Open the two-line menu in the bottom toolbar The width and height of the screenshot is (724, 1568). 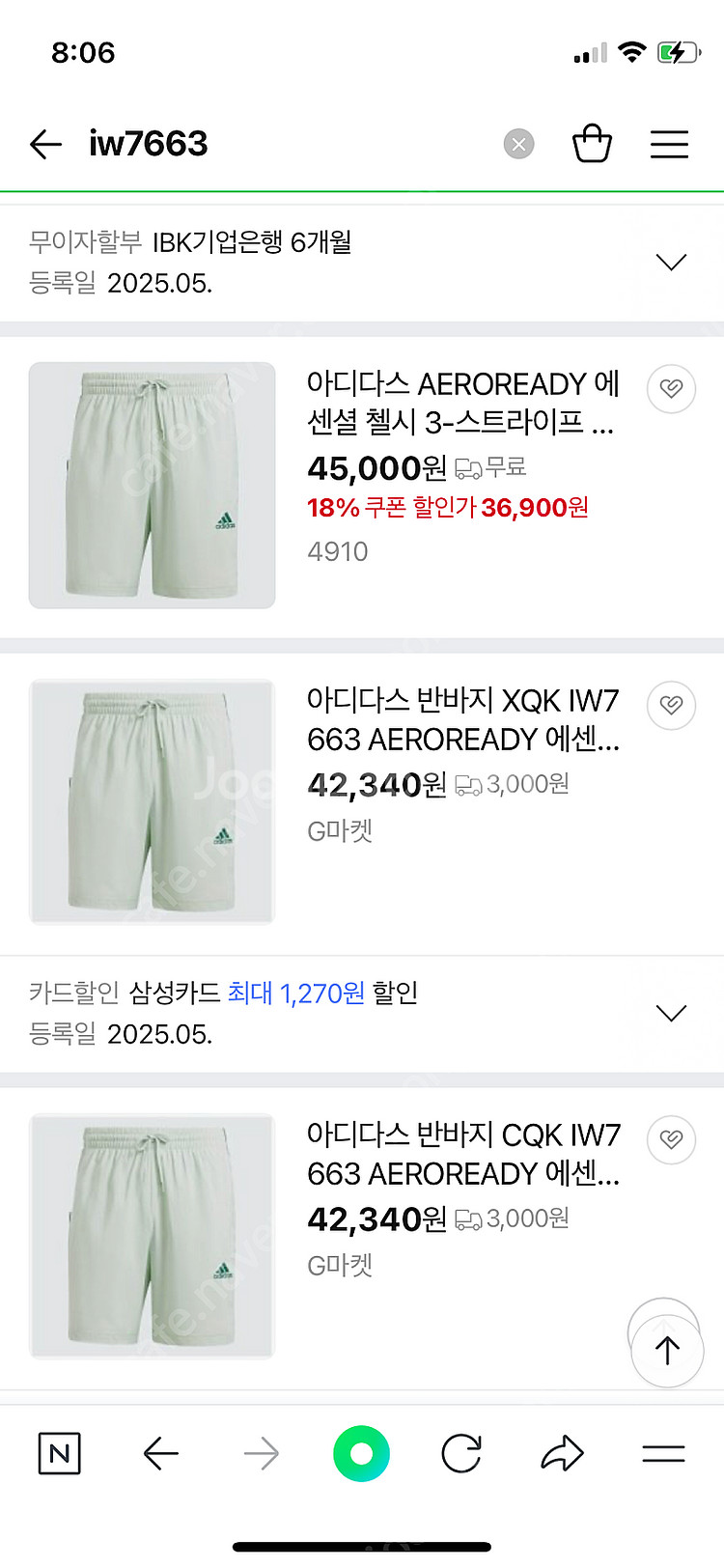coord(663,1453)
